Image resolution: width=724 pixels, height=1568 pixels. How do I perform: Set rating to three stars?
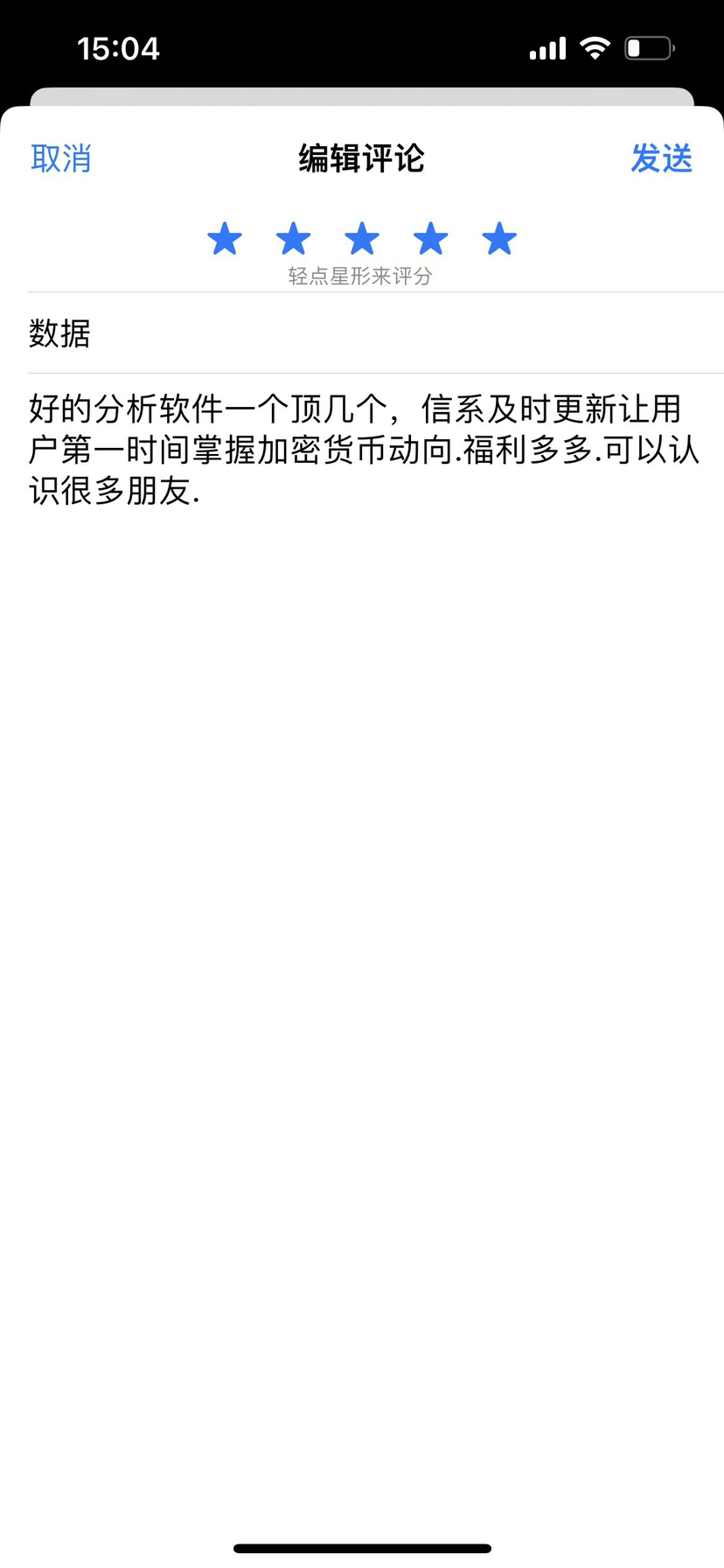coord(362,239)
